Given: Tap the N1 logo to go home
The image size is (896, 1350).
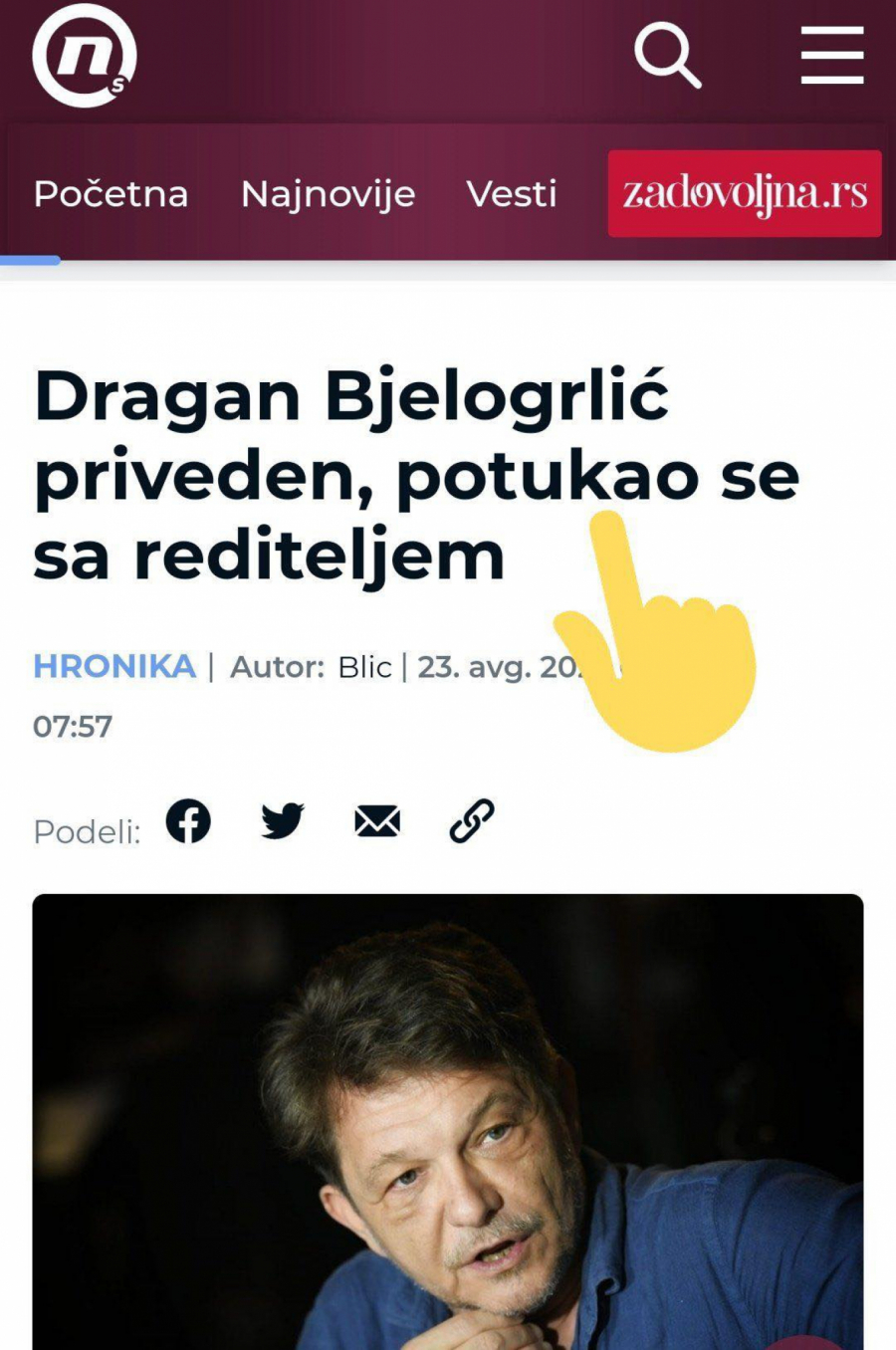Looking at the screenshot, I should [85, 56].
